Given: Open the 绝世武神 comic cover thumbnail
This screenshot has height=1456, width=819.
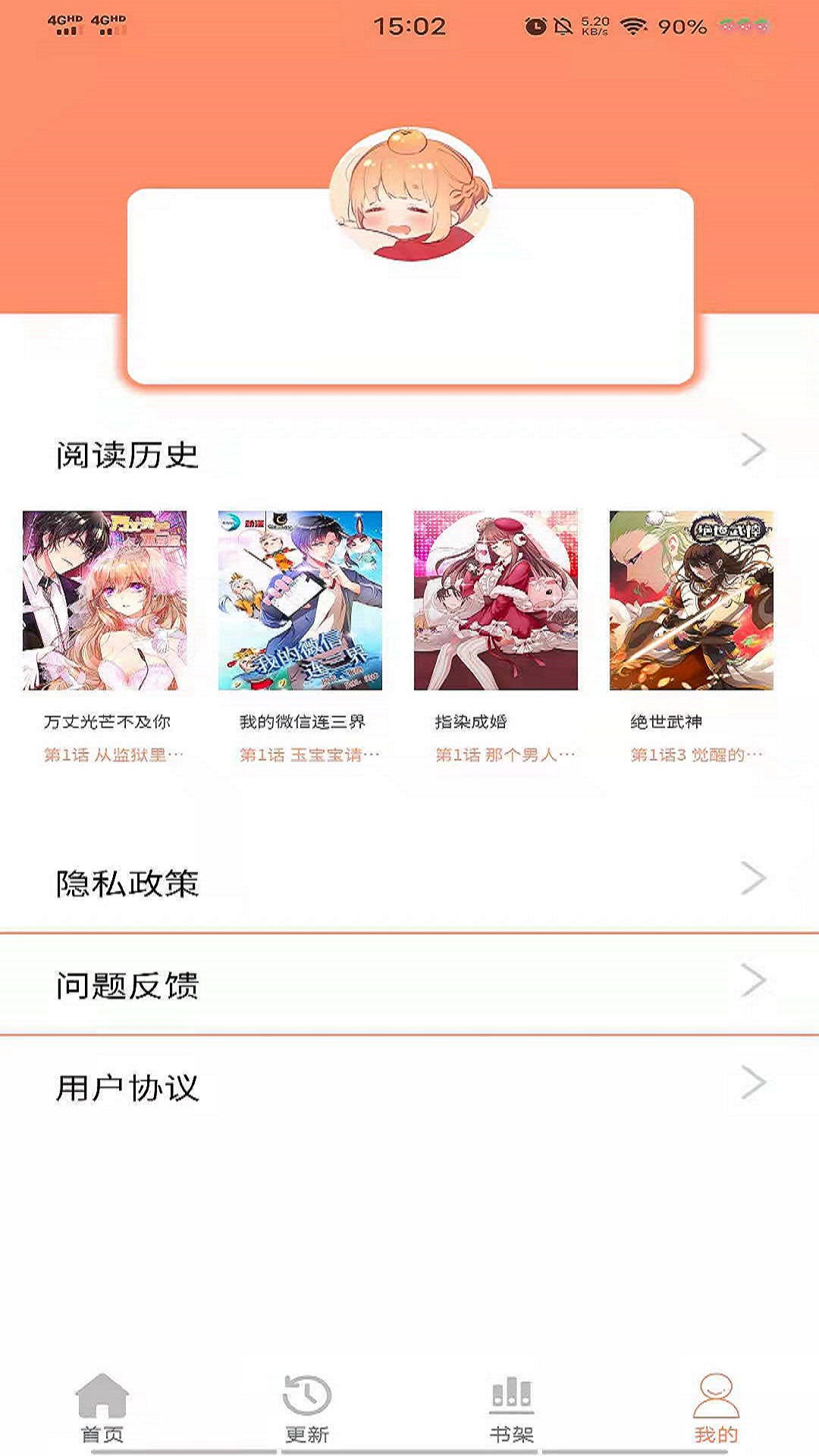Looking at the screenshot, I should (692, 603).
